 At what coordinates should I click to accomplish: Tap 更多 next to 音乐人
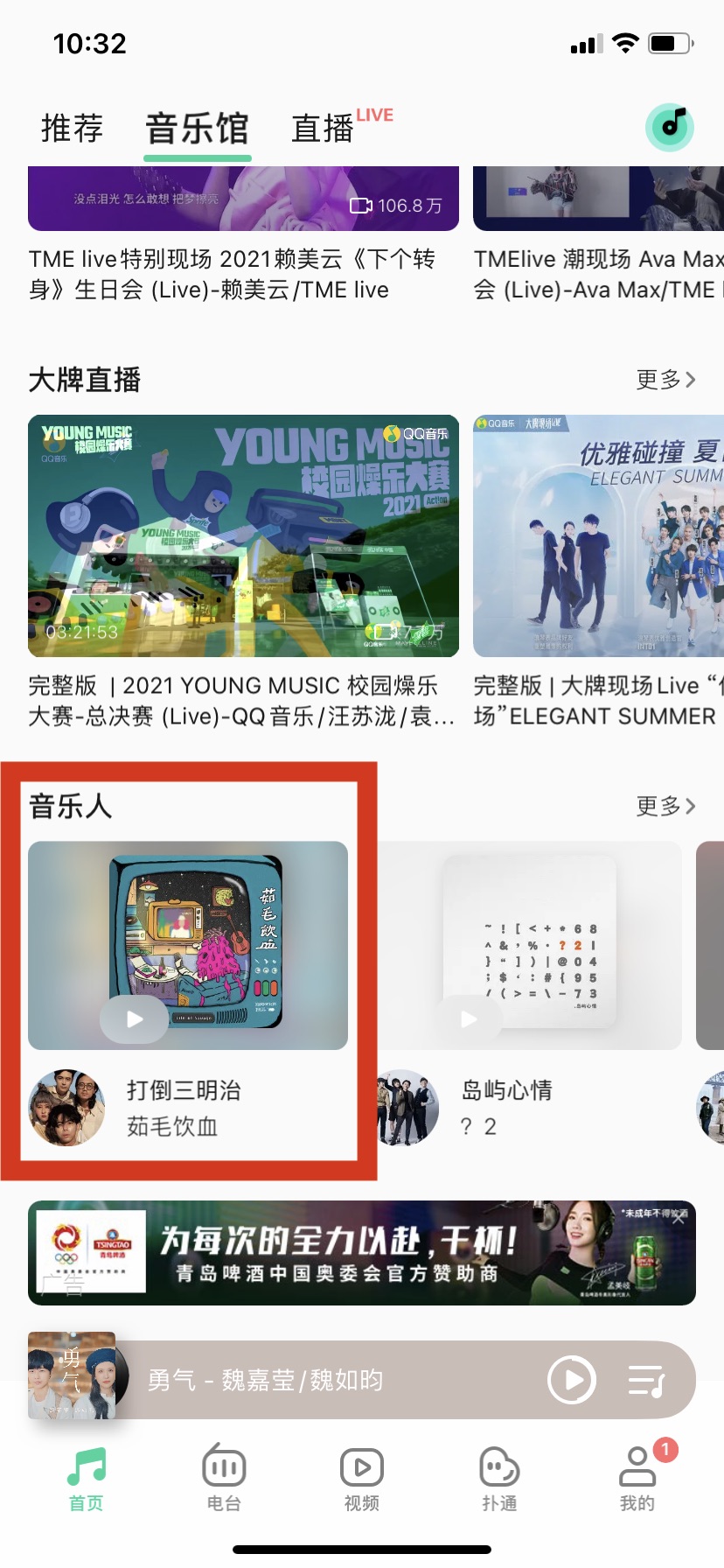pos(665,806)
